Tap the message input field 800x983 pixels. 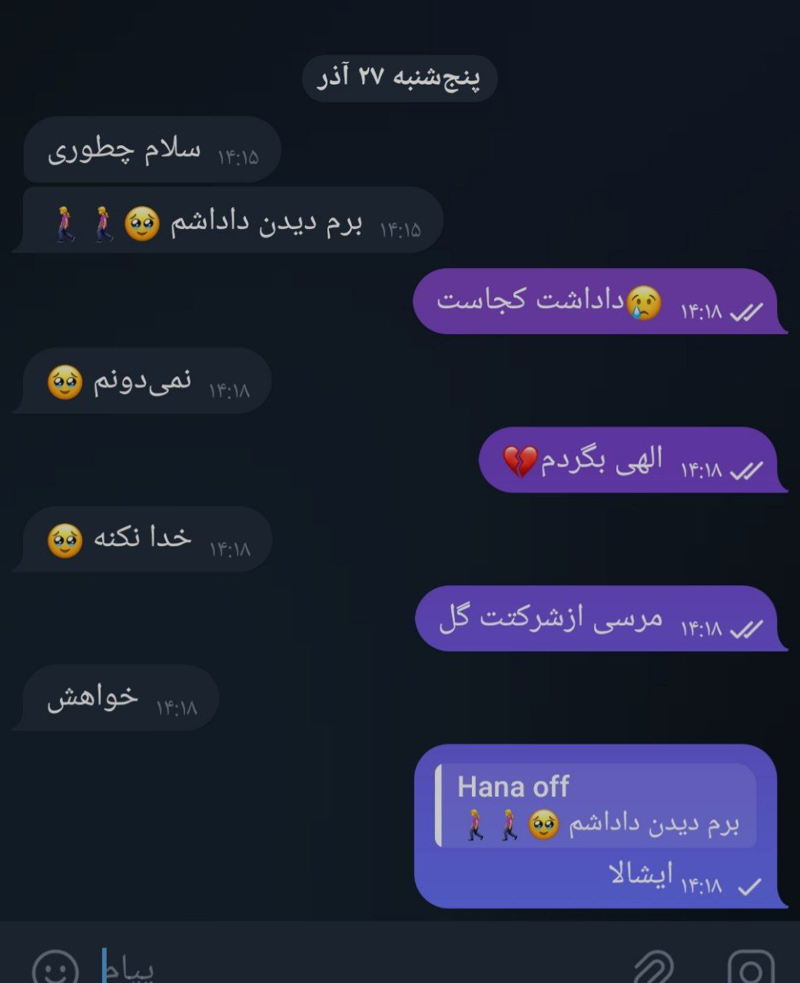pos(350,967)
